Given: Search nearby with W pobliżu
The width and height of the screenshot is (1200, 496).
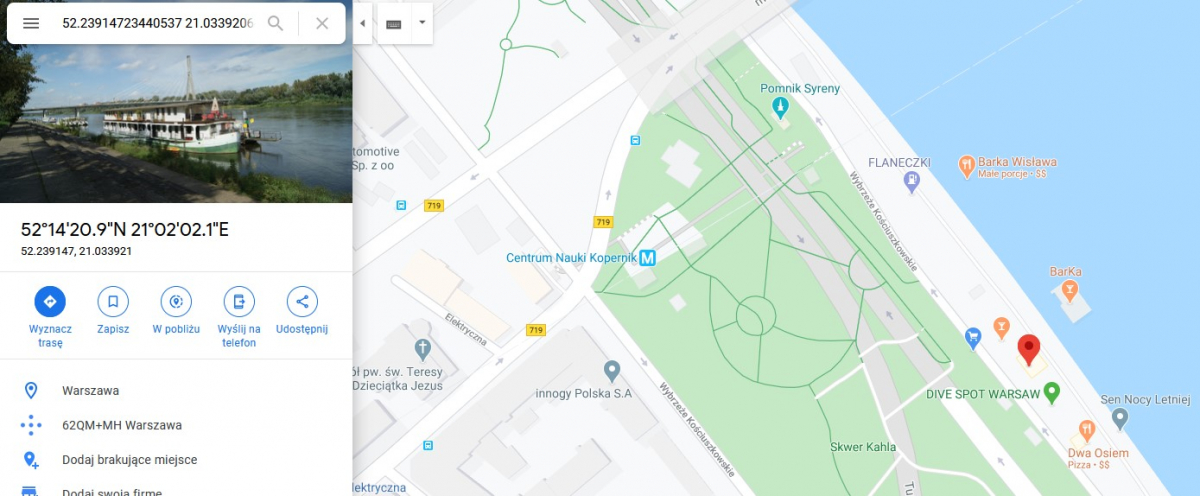Looking at the screenshot, I should pyautogui.click(x=176, y=301).
